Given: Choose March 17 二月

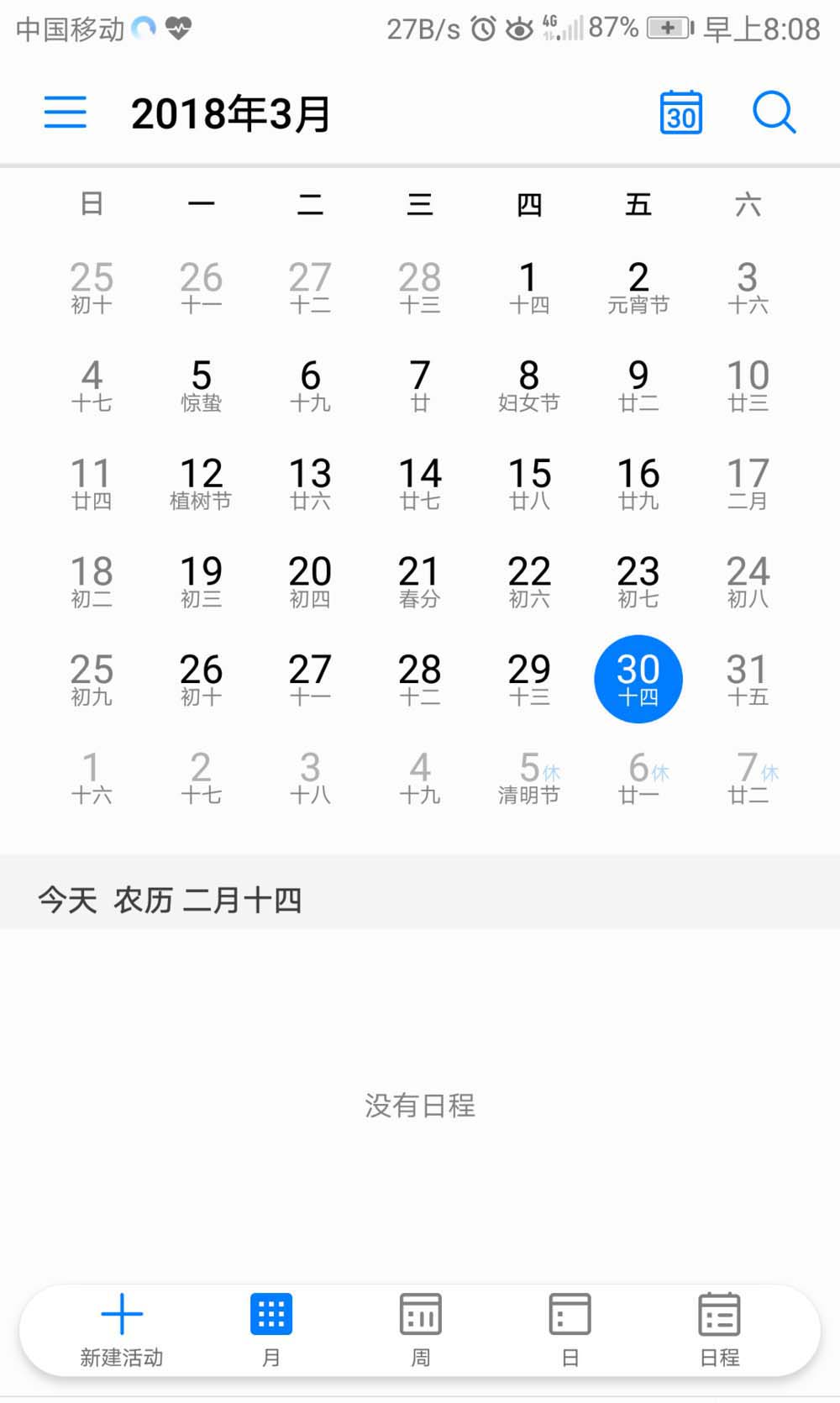Looking at the screenshot, I should tap(748, 482).
